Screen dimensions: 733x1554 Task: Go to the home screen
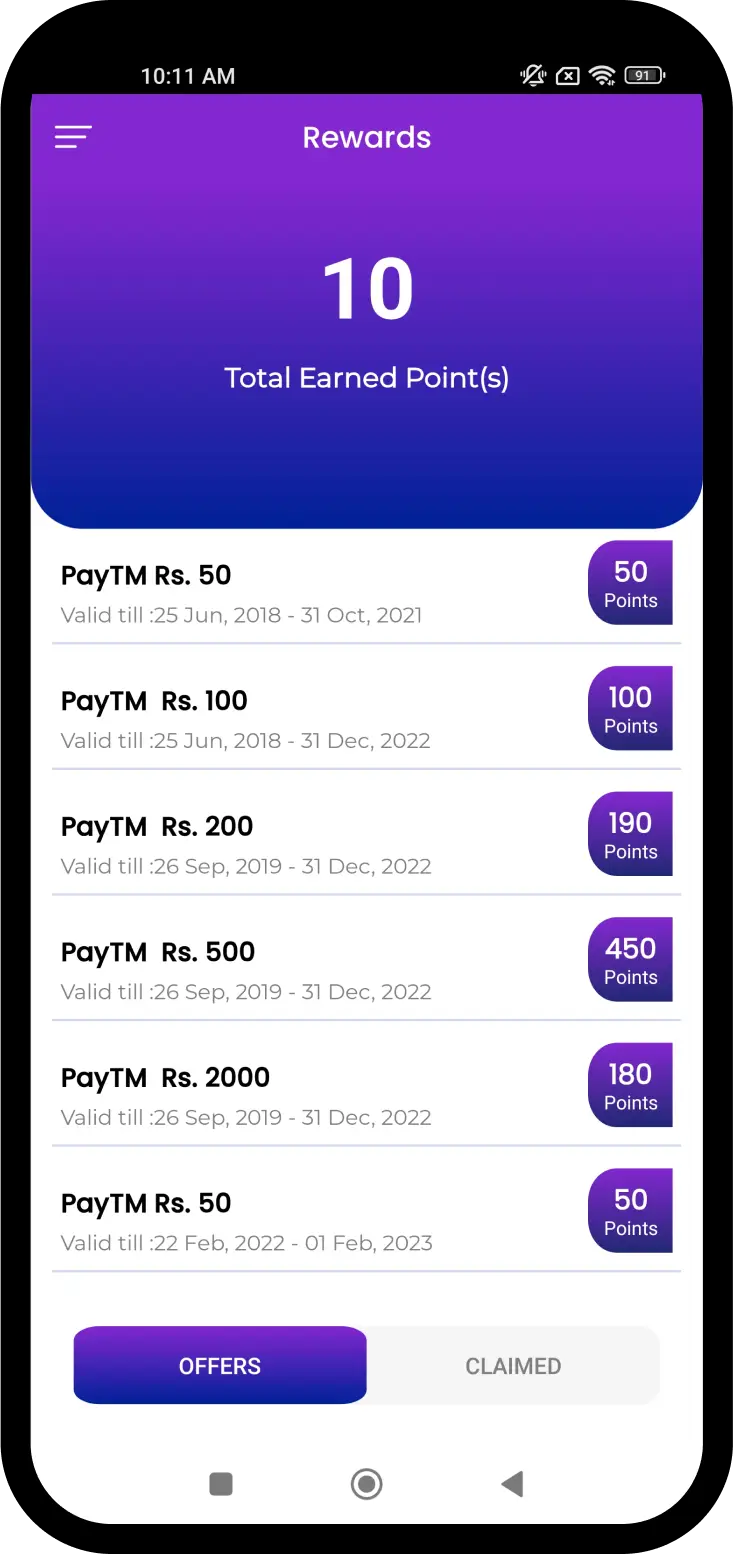tap(366, 1484)
